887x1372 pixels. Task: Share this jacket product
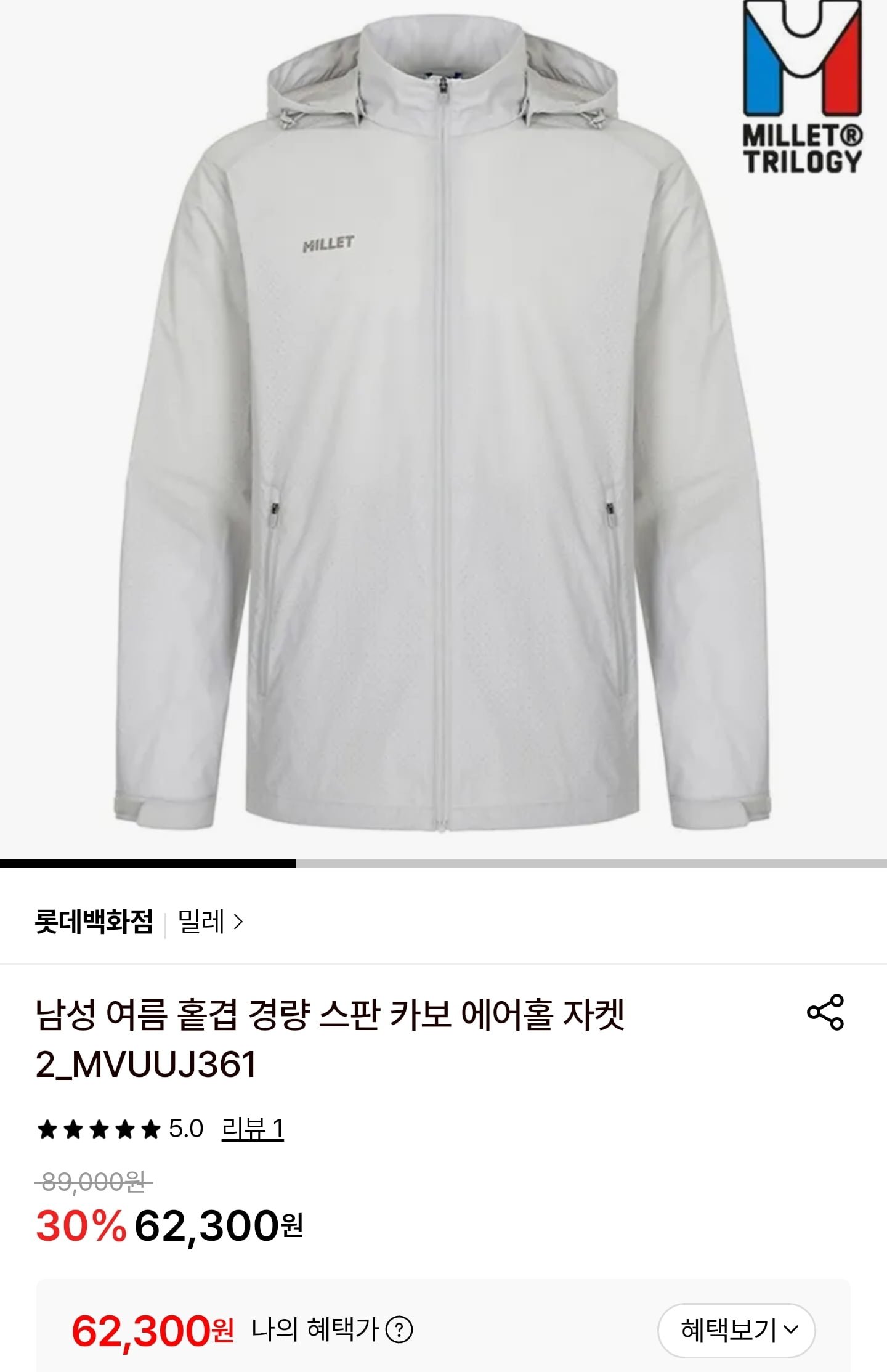pyautogui.click(x=825, y=1012)
